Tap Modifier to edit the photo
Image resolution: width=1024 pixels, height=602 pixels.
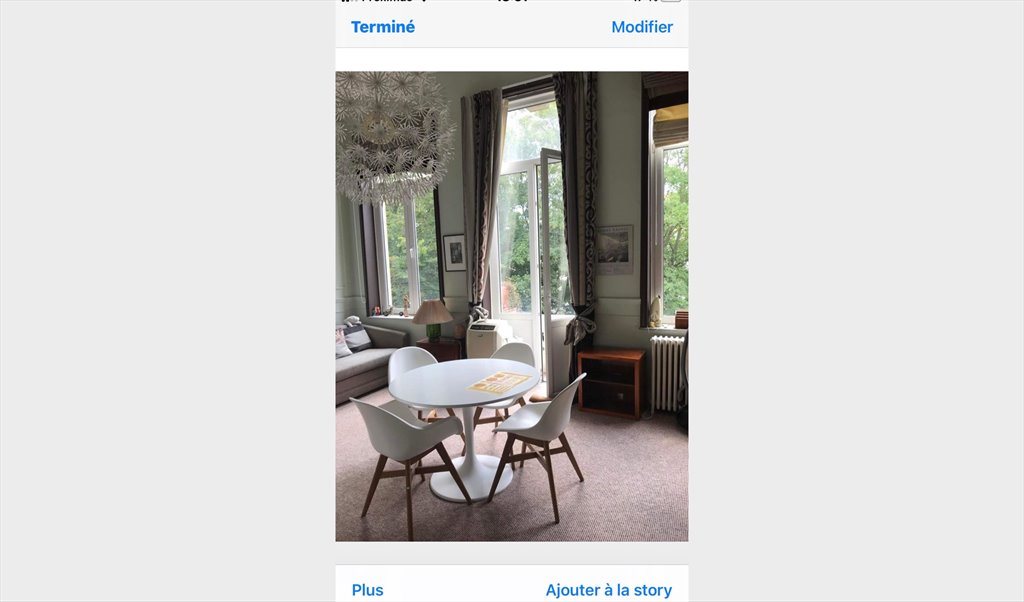[641, 27]
